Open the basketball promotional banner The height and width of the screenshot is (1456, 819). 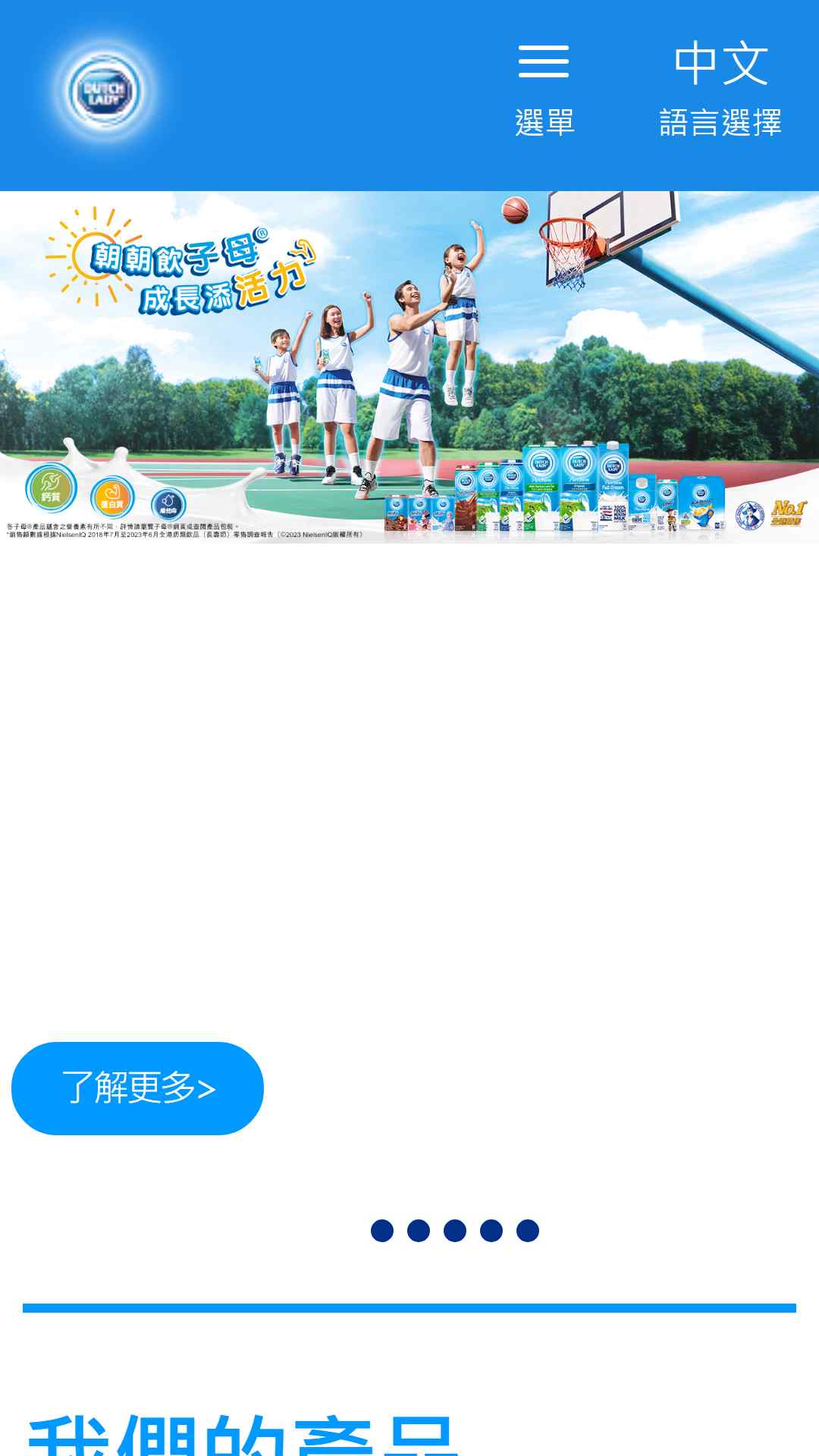click(409, 367)
